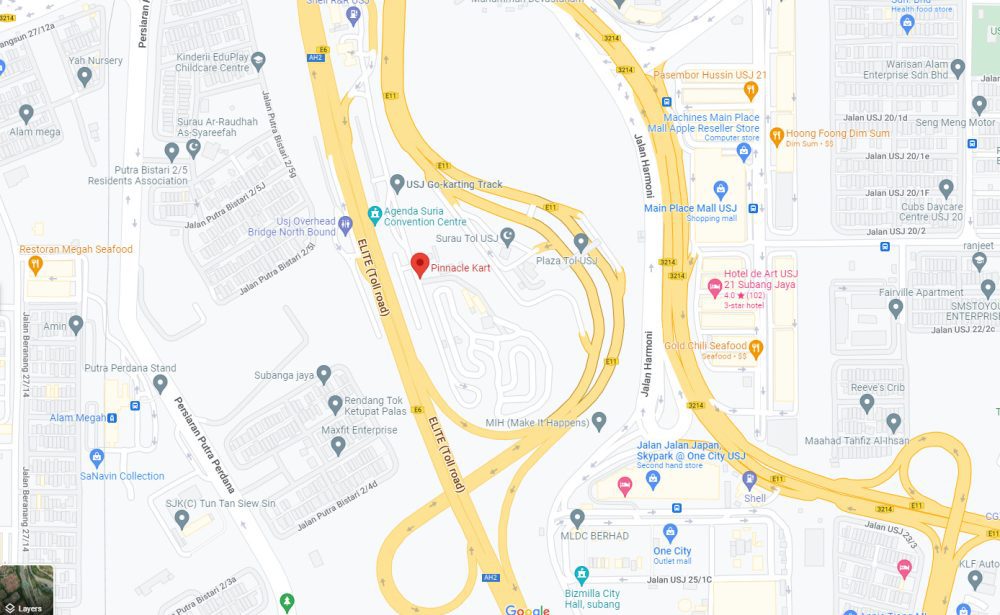Tap Kinderii EduPlay Childcare Centre marker
This screenshot has height=615, width=1000.
(x=258, y=61)
